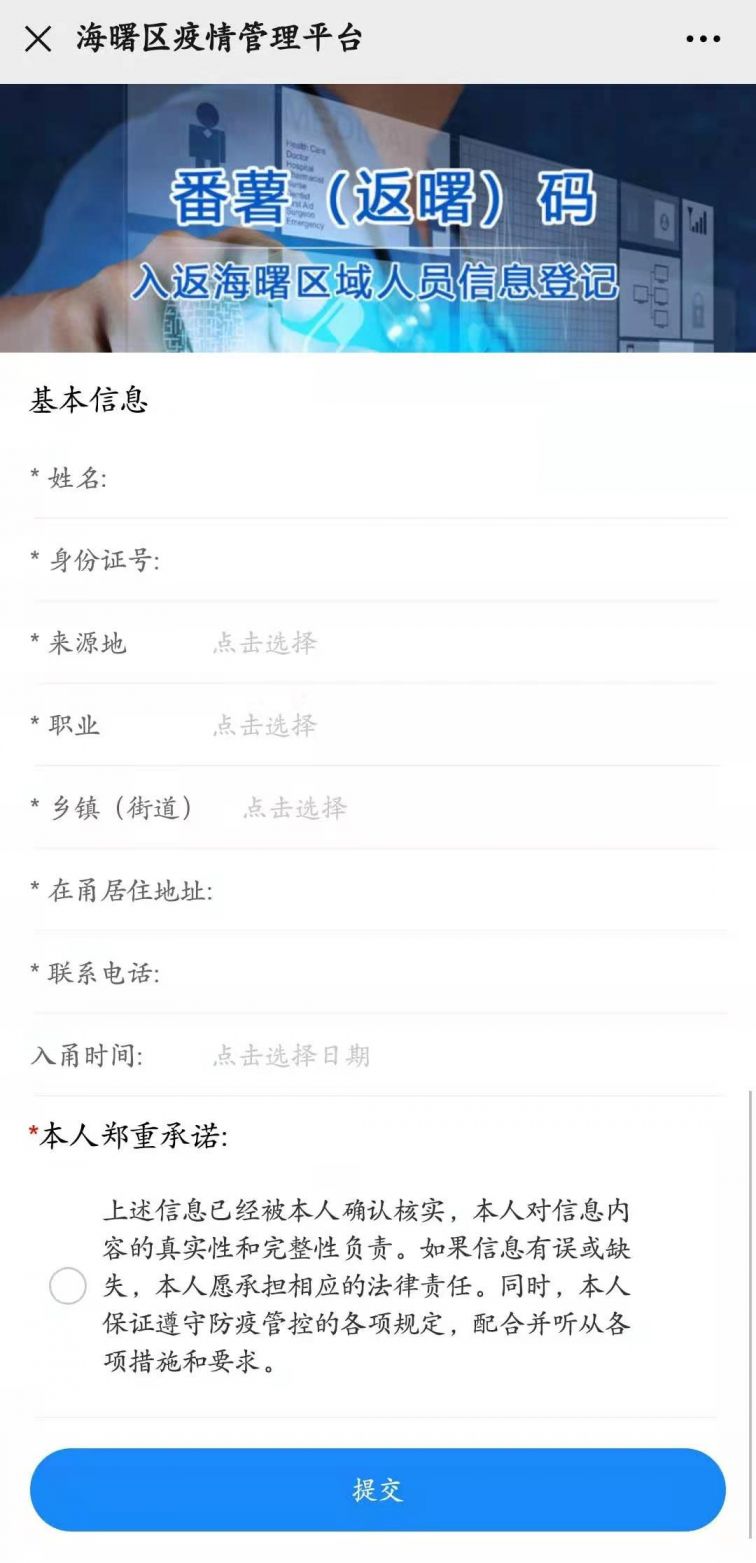Tap the 在甬居住地址 field
Screen dimensions: 756x1563
tap(470, 890)
